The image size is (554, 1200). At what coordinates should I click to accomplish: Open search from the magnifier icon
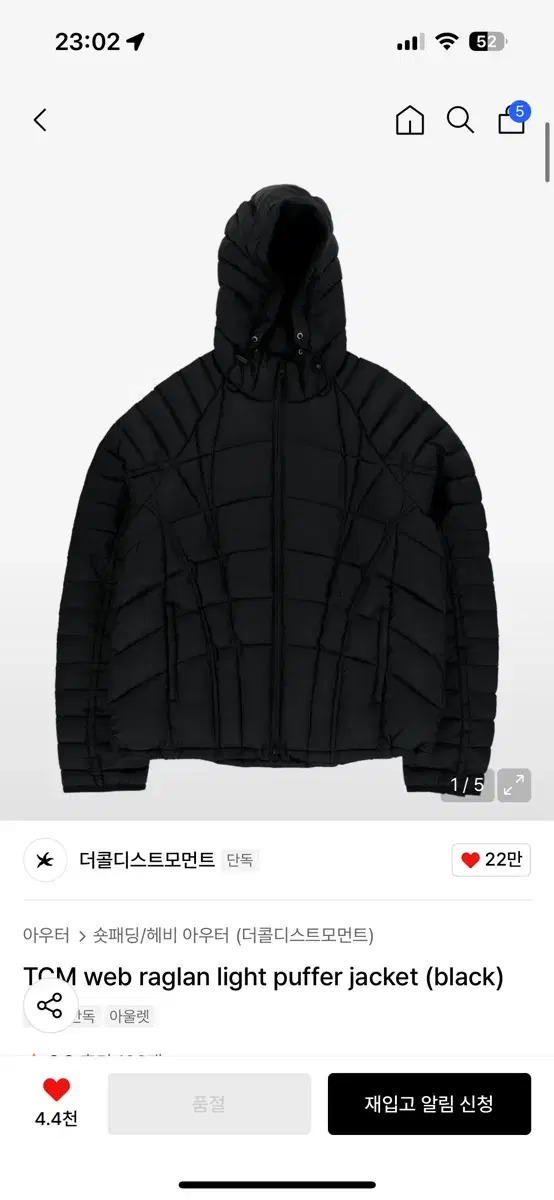pos(460,121)
